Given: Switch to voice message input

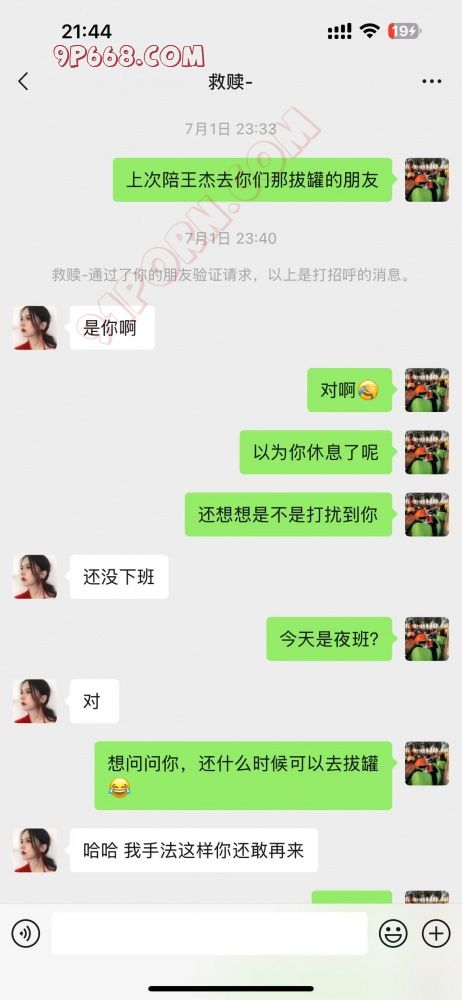Looking at the screenshot, I should tap(26, 934).
